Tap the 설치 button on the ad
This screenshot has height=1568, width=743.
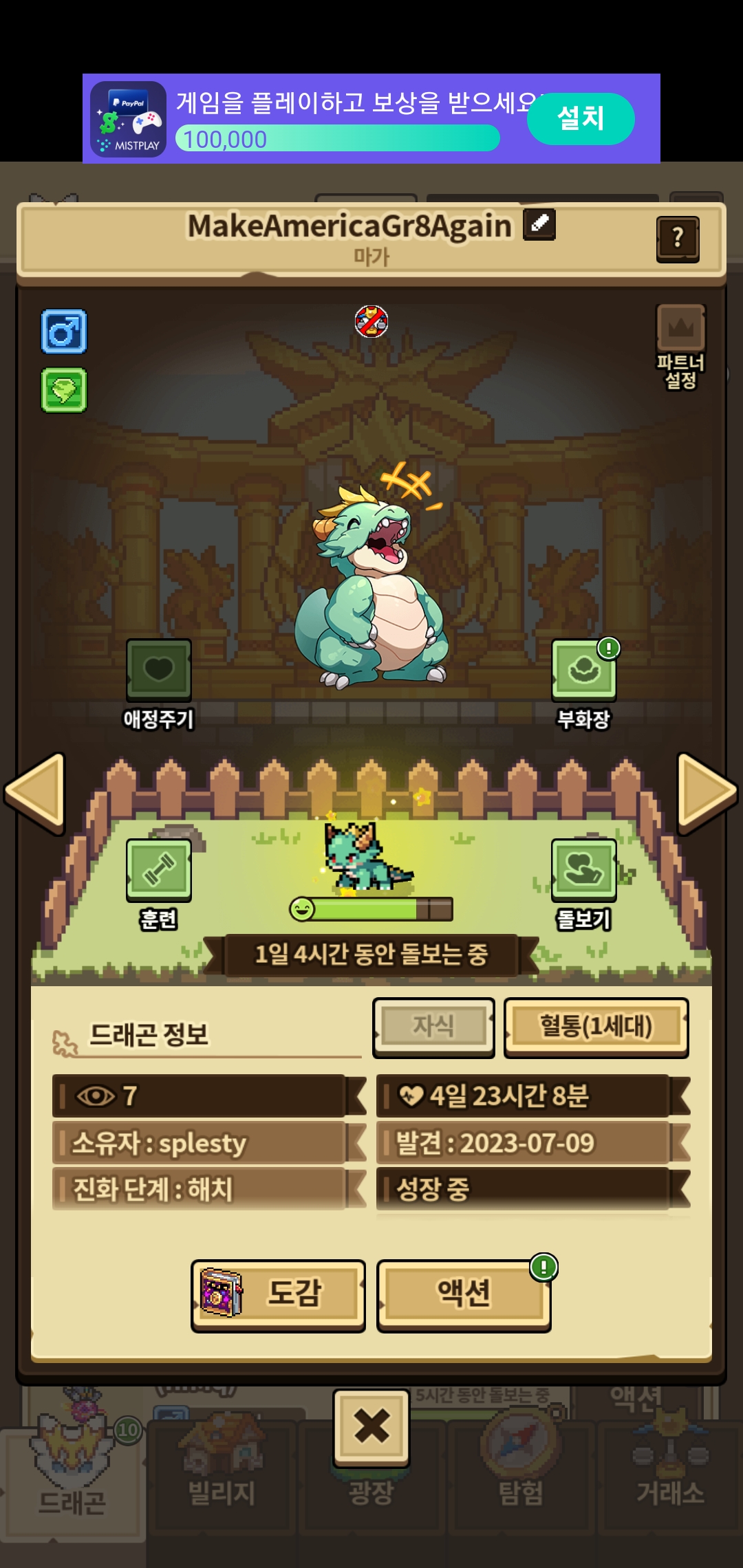coord(581,118)
